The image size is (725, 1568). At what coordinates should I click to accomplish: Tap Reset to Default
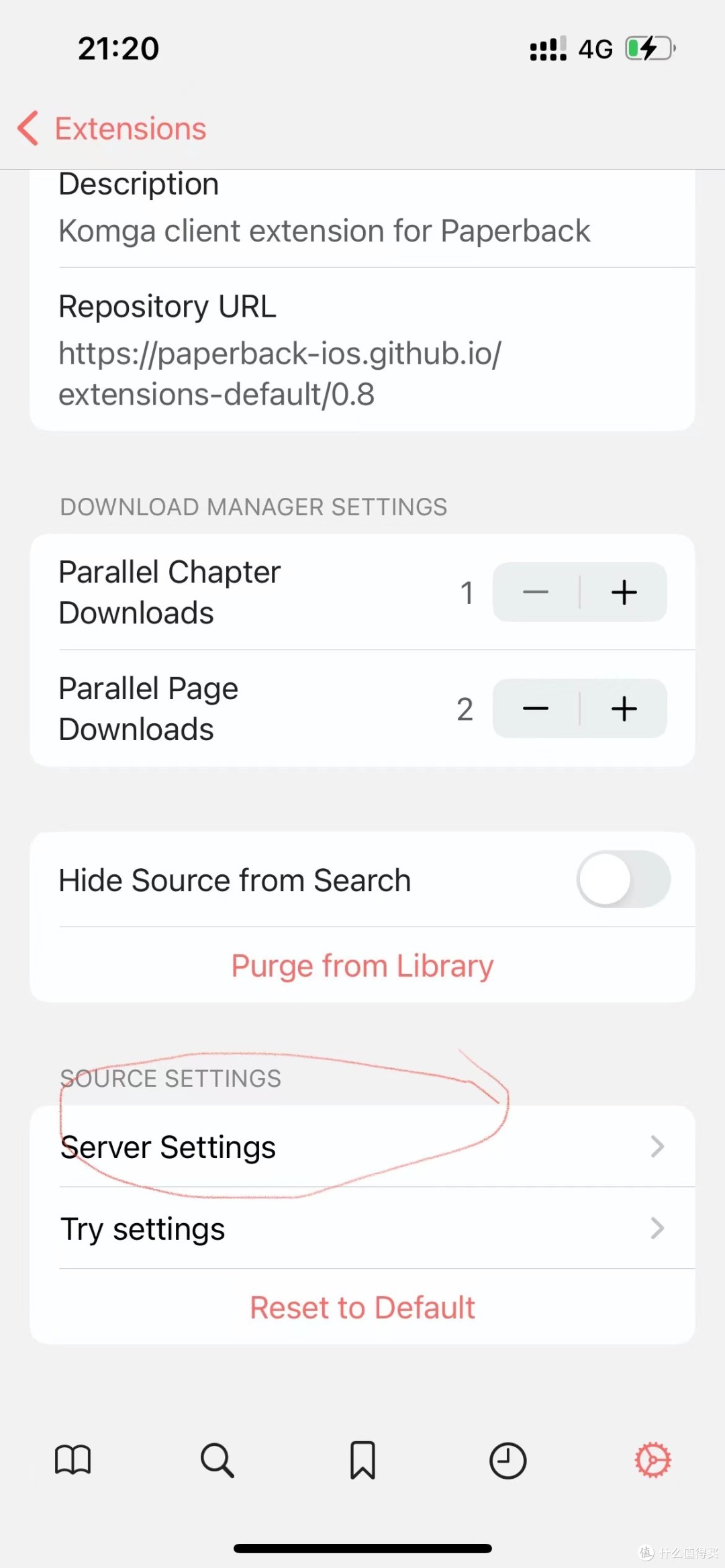pyautogui.click(x=362, y=1308)
